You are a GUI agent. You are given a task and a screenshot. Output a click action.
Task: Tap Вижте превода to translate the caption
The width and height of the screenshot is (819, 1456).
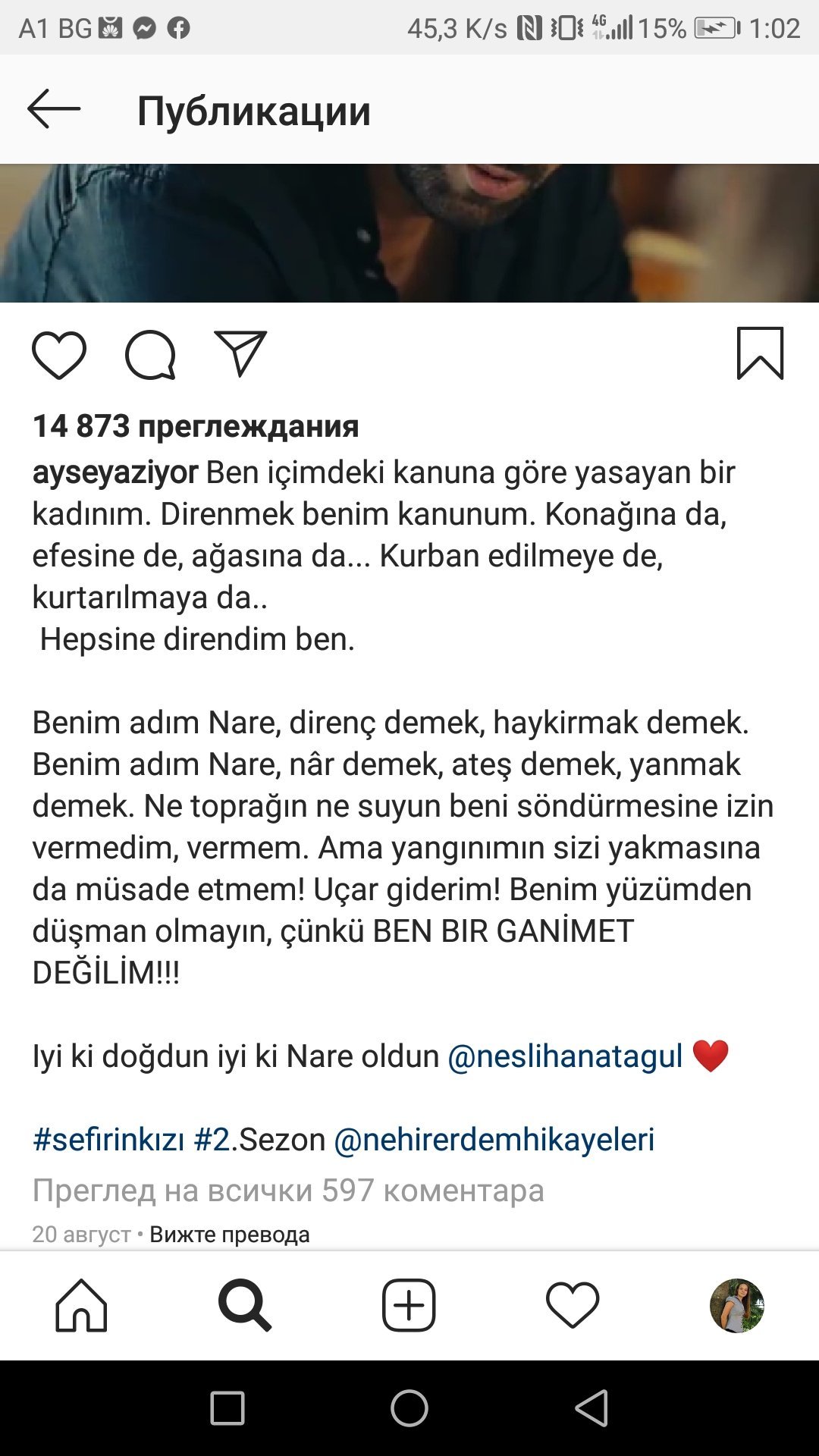coord(230,1235)
